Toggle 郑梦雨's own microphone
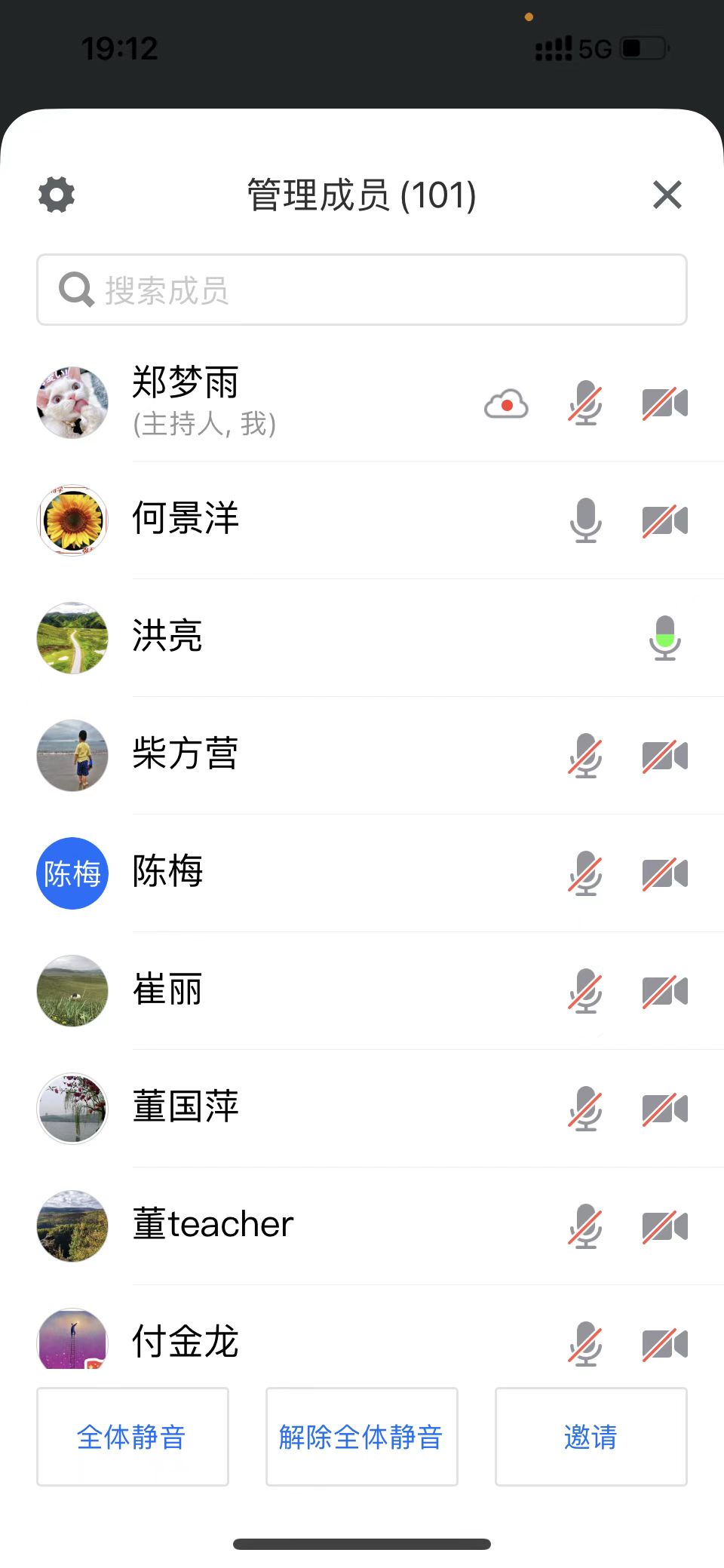This screenshot has width=724, height=1568. [x=585, y=403]
